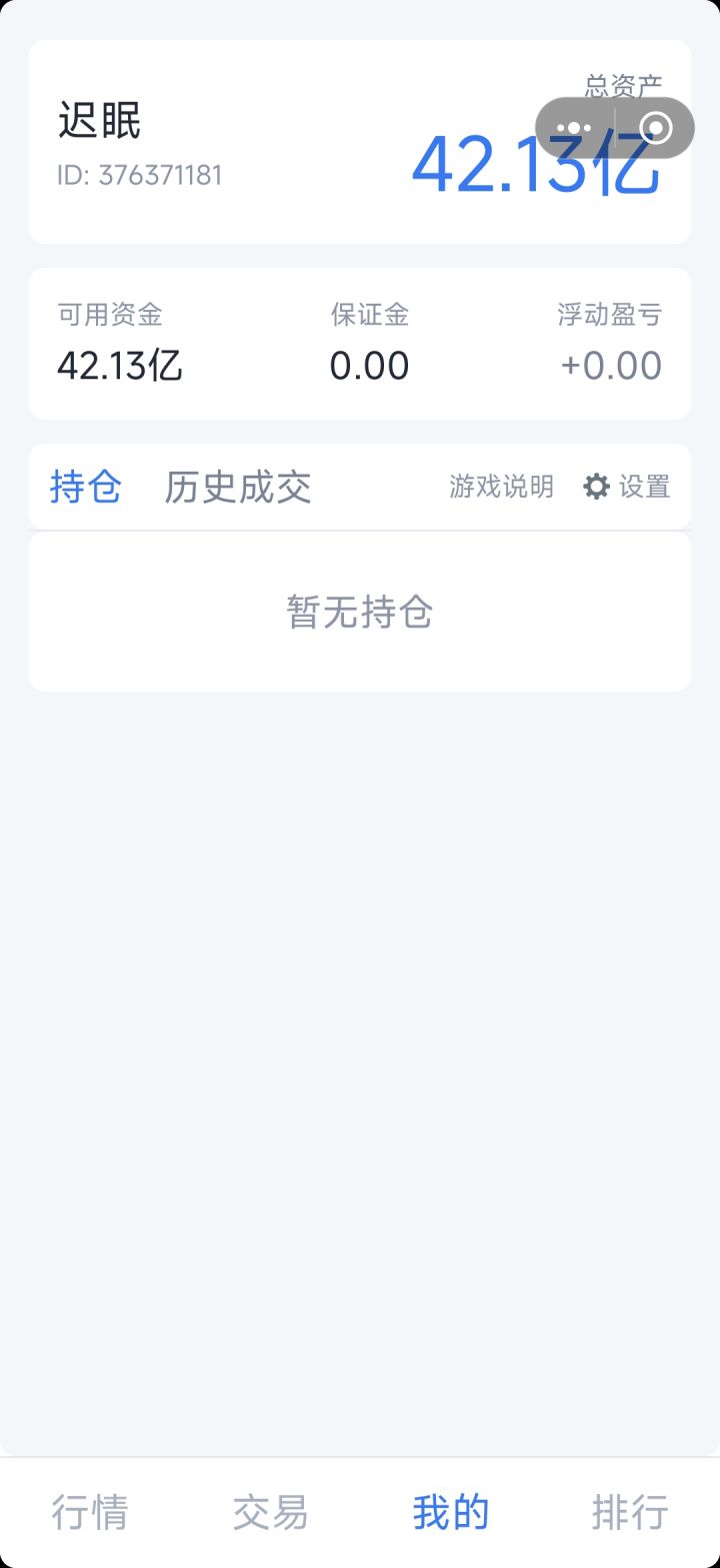Tap the mini-program capsule exit circle
The image size is (720, 1568).
coord(655,129)
